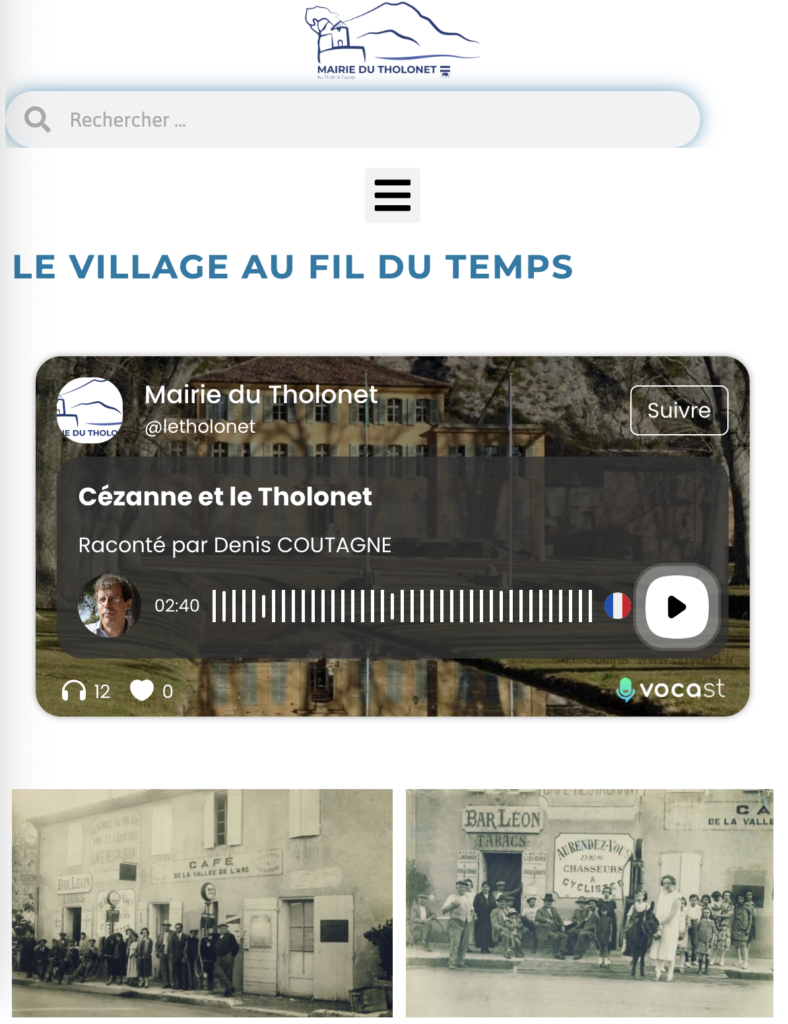Change the audio language via French flag
Screen dimensions: 788x1024
pyautogui.click(x=617, y=606)
